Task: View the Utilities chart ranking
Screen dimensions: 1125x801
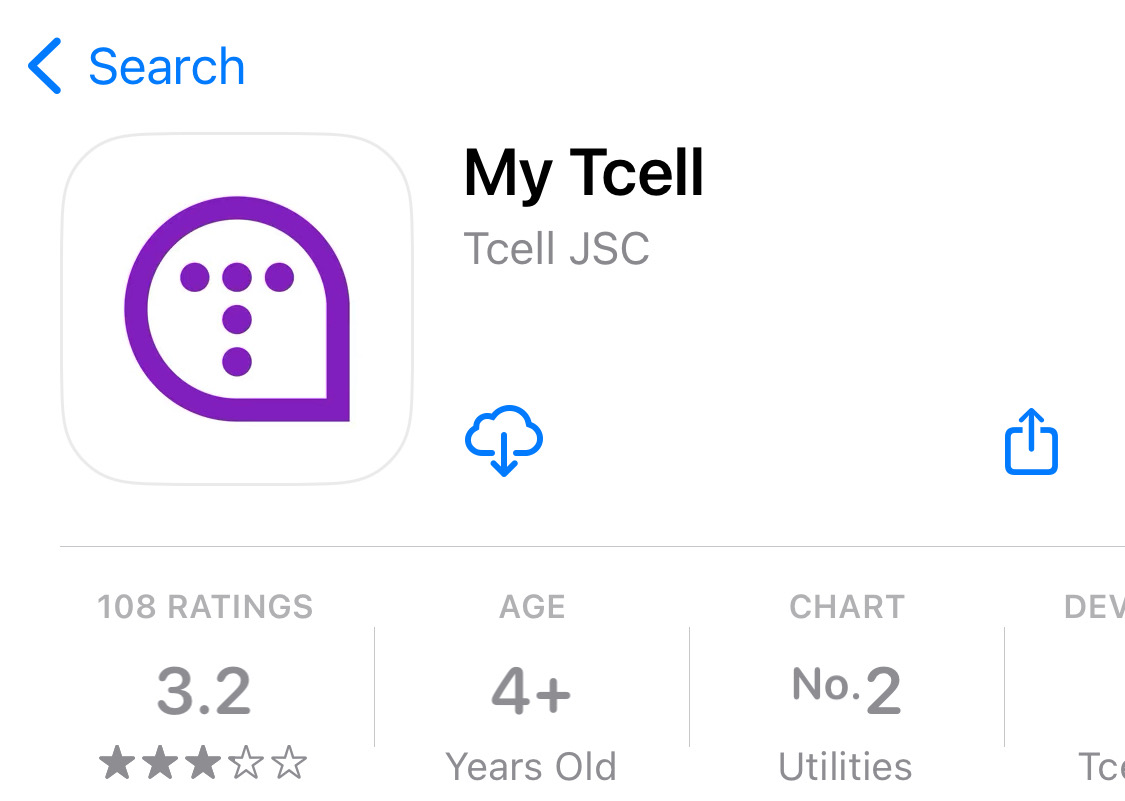Action: [846, 691]
